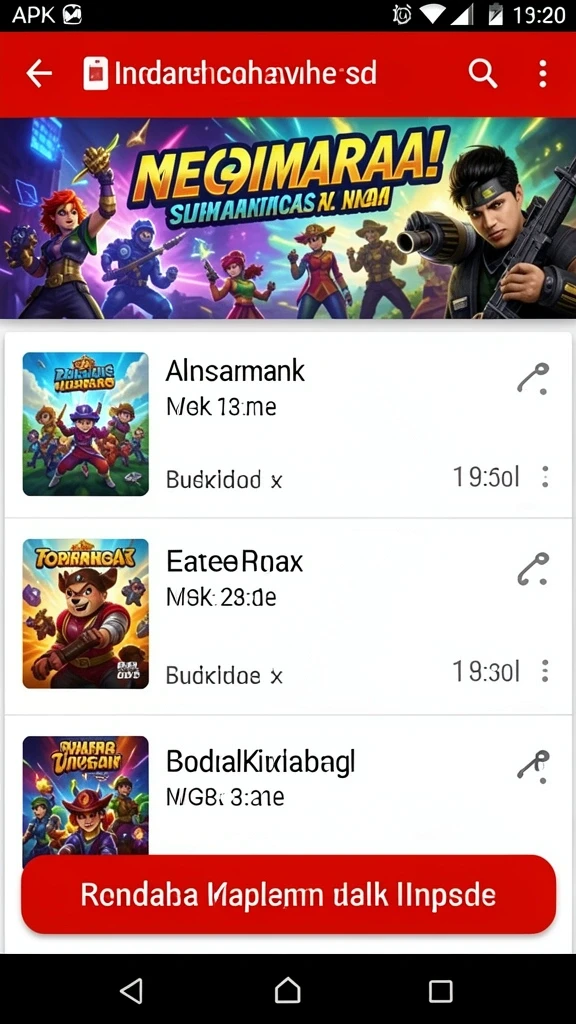Screen dimensions: 576x1024
Task: Go to the home screen via the navigation bar
Action: [287, 991]
